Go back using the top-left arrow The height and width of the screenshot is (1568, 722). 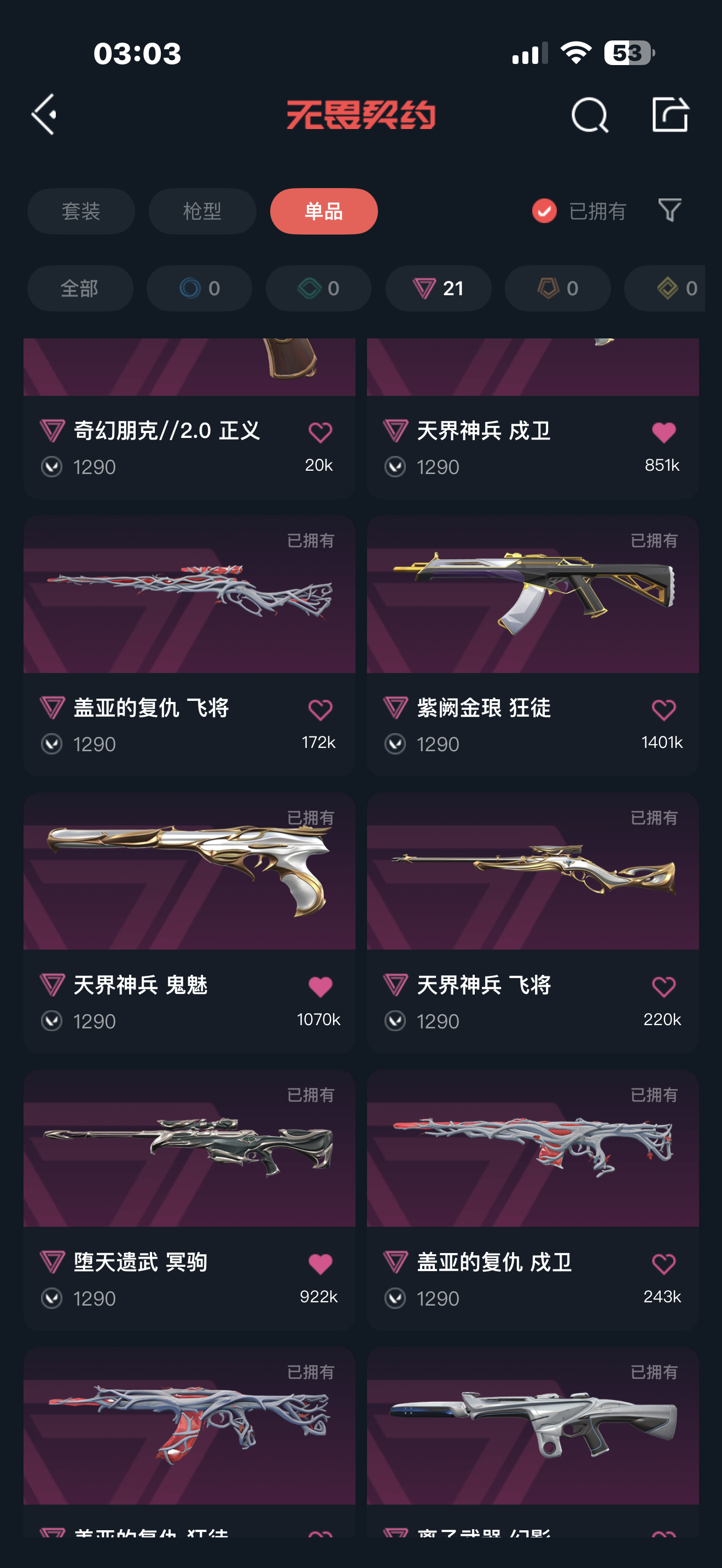[44, 114]
